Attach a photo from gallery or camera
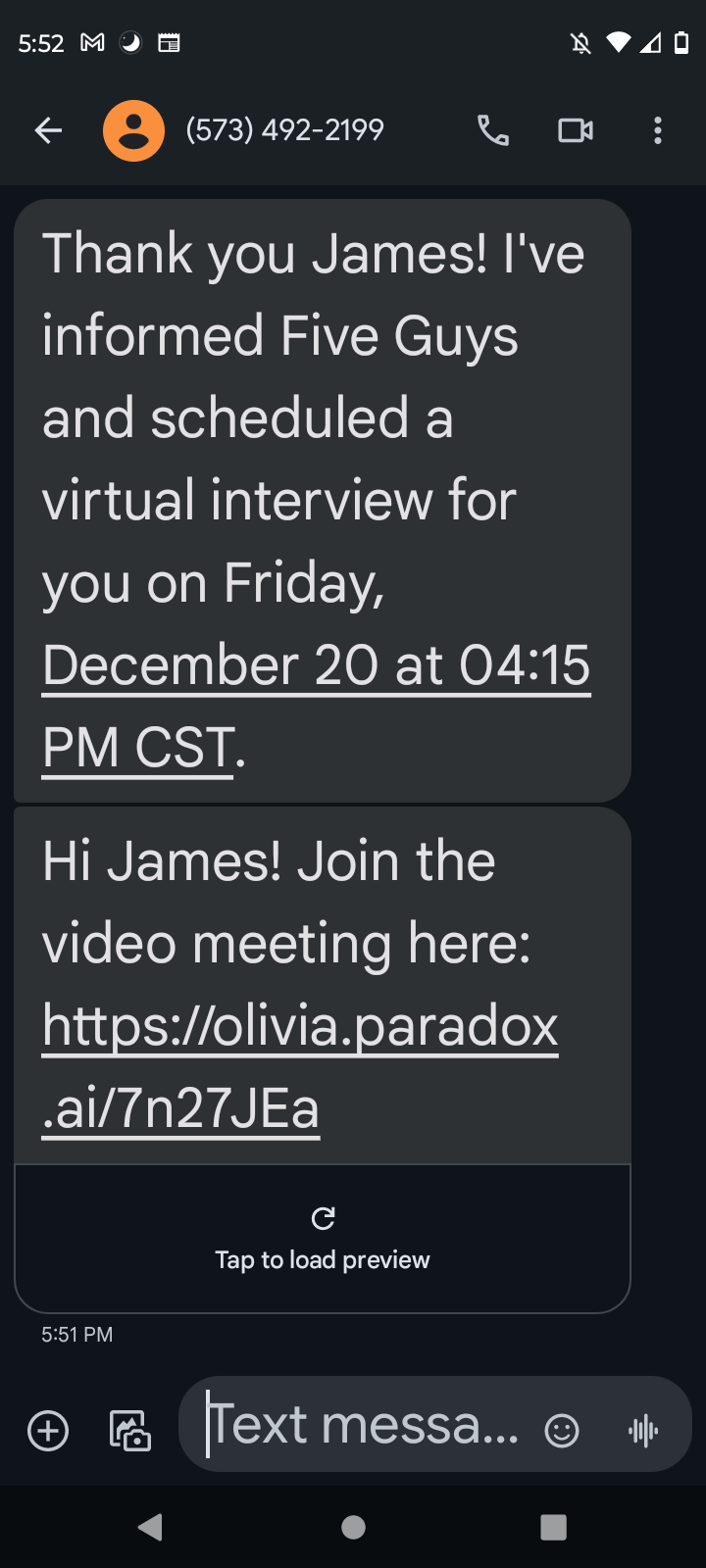 [130, 1430]
